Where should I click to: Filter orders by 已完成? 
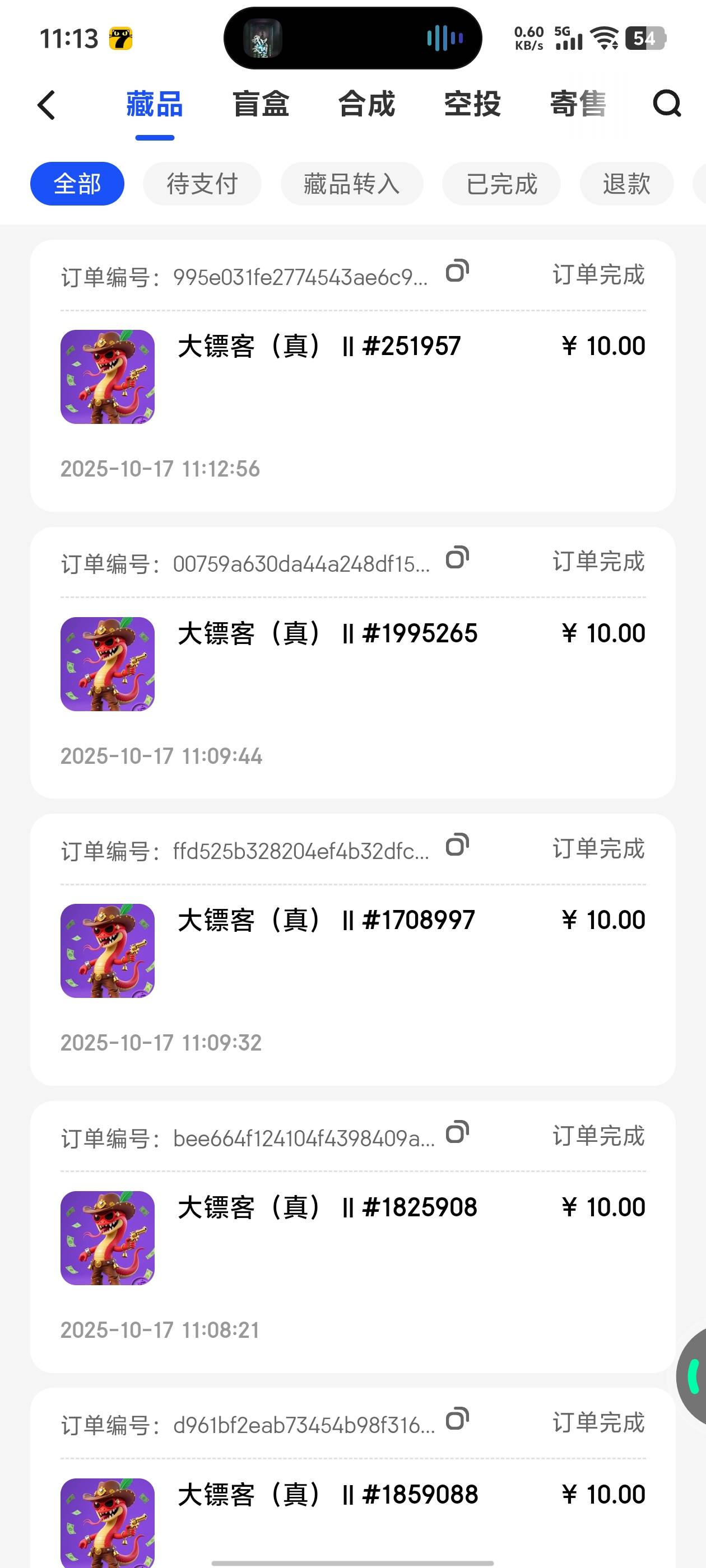coord(501,184)
